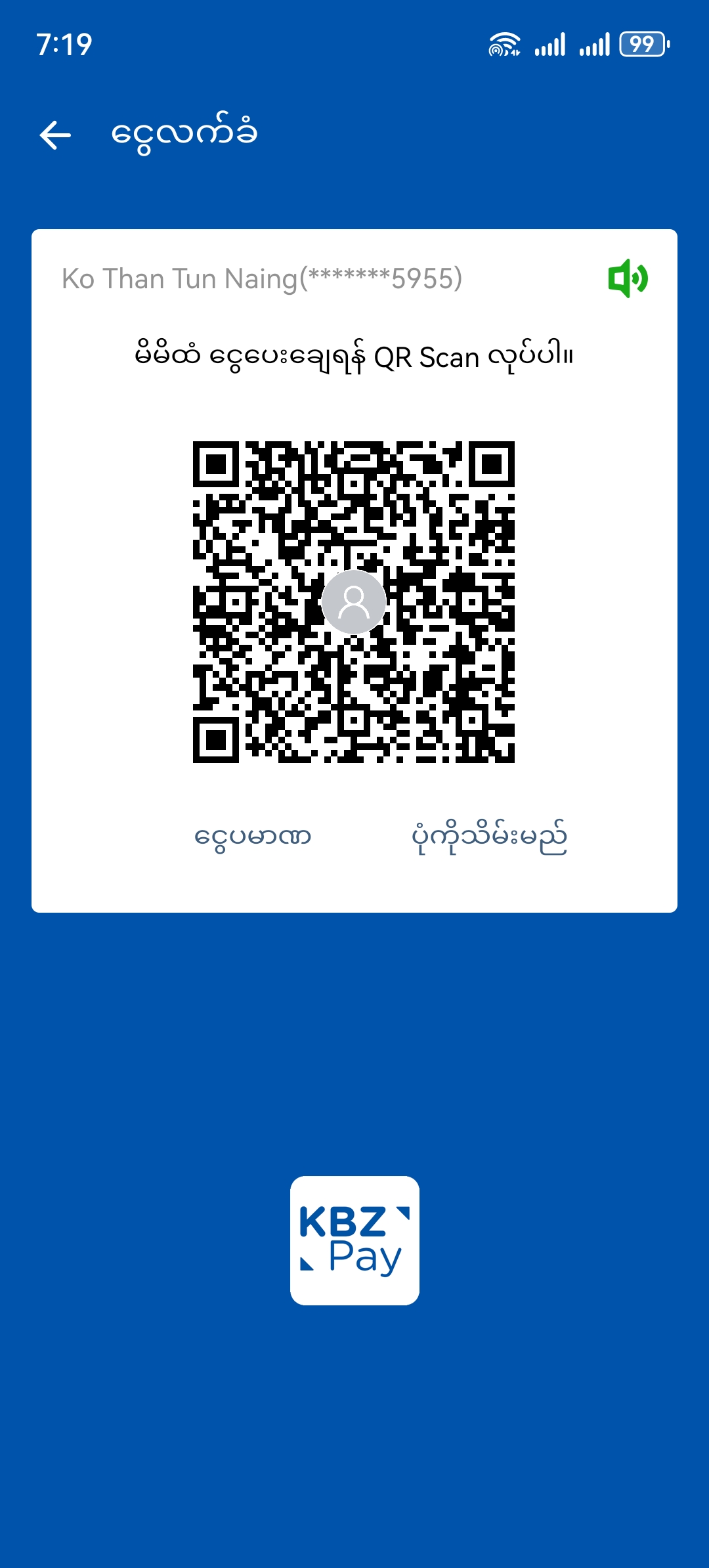Toggle the green speaker sound icon
The width and height of the screenshot is (709, 1568).
628,278
